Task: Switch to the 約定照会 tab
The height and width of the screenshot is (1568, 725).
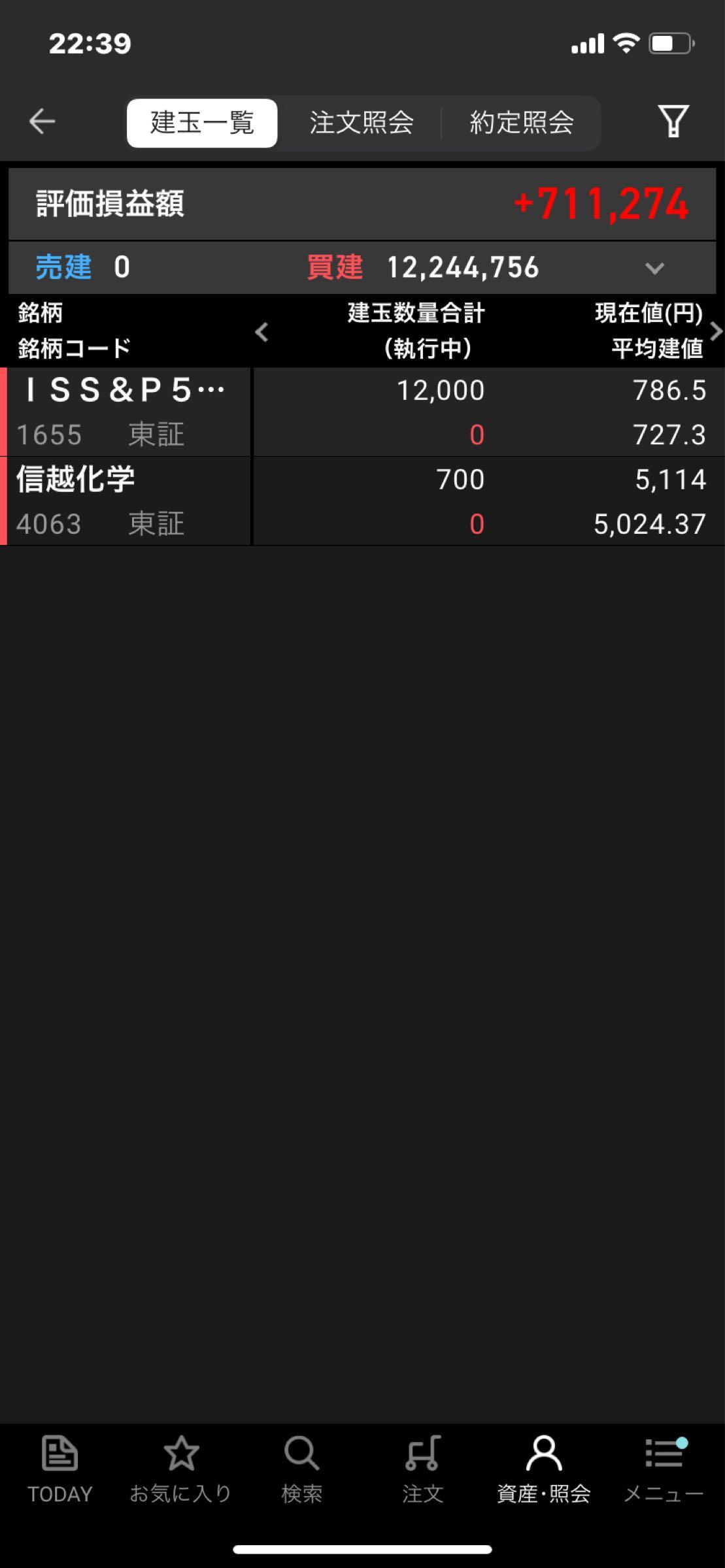Action: point(521,123)
